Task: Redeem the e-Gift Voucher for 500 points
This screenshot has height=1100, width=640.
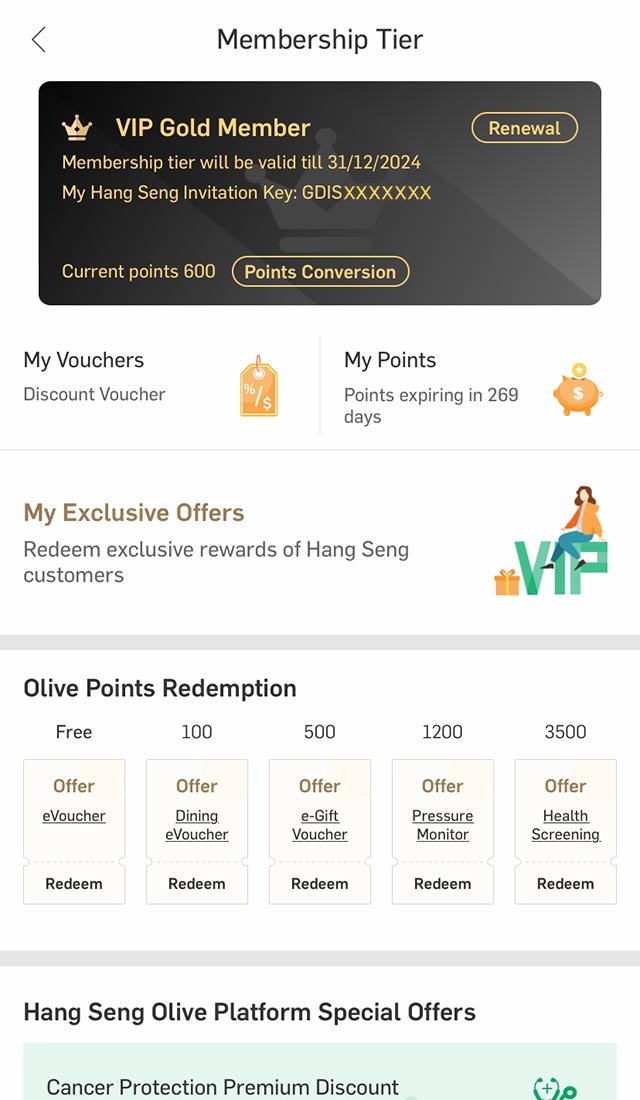Action: (x=319, y=884)
